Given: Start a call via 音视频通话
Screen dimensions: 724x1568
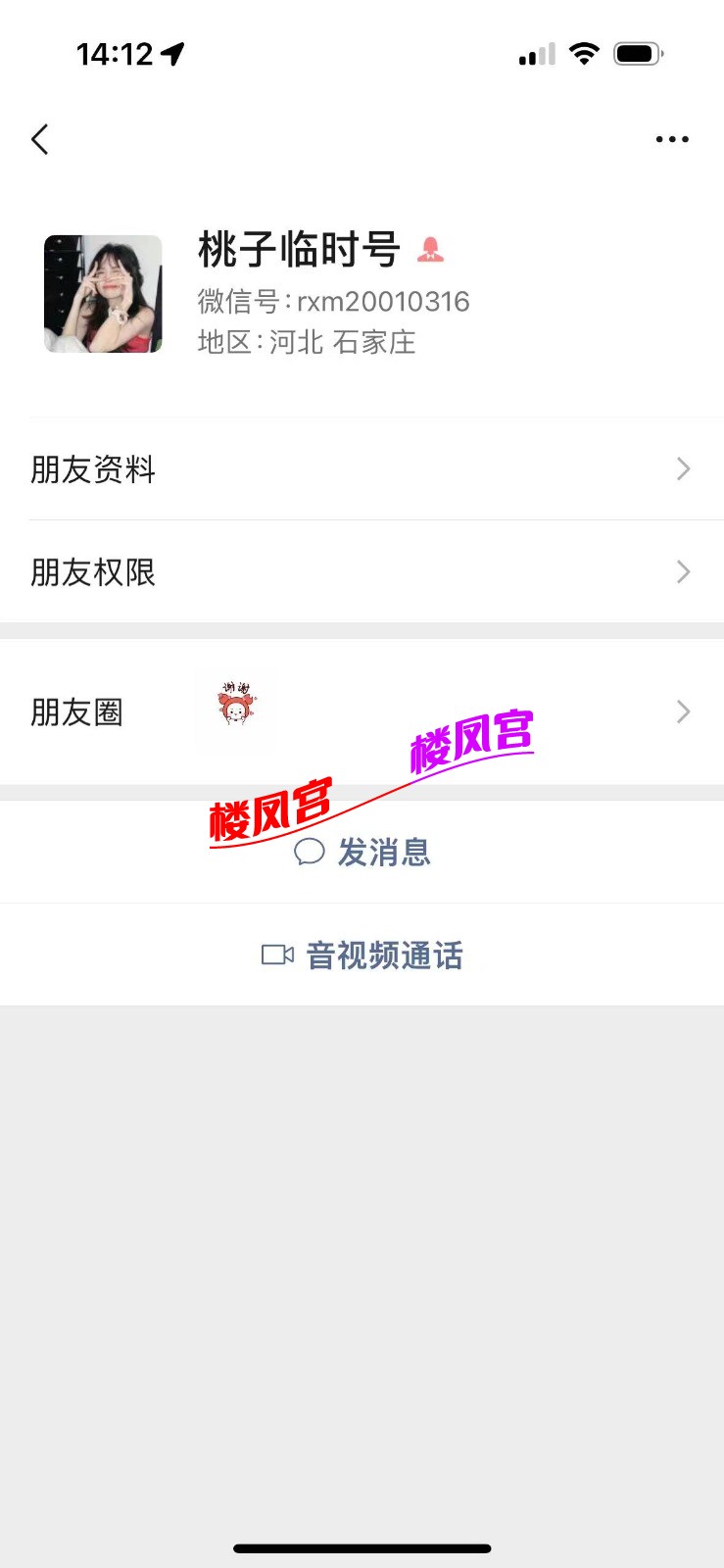Looking at the screenshot, I should [362, 955].
